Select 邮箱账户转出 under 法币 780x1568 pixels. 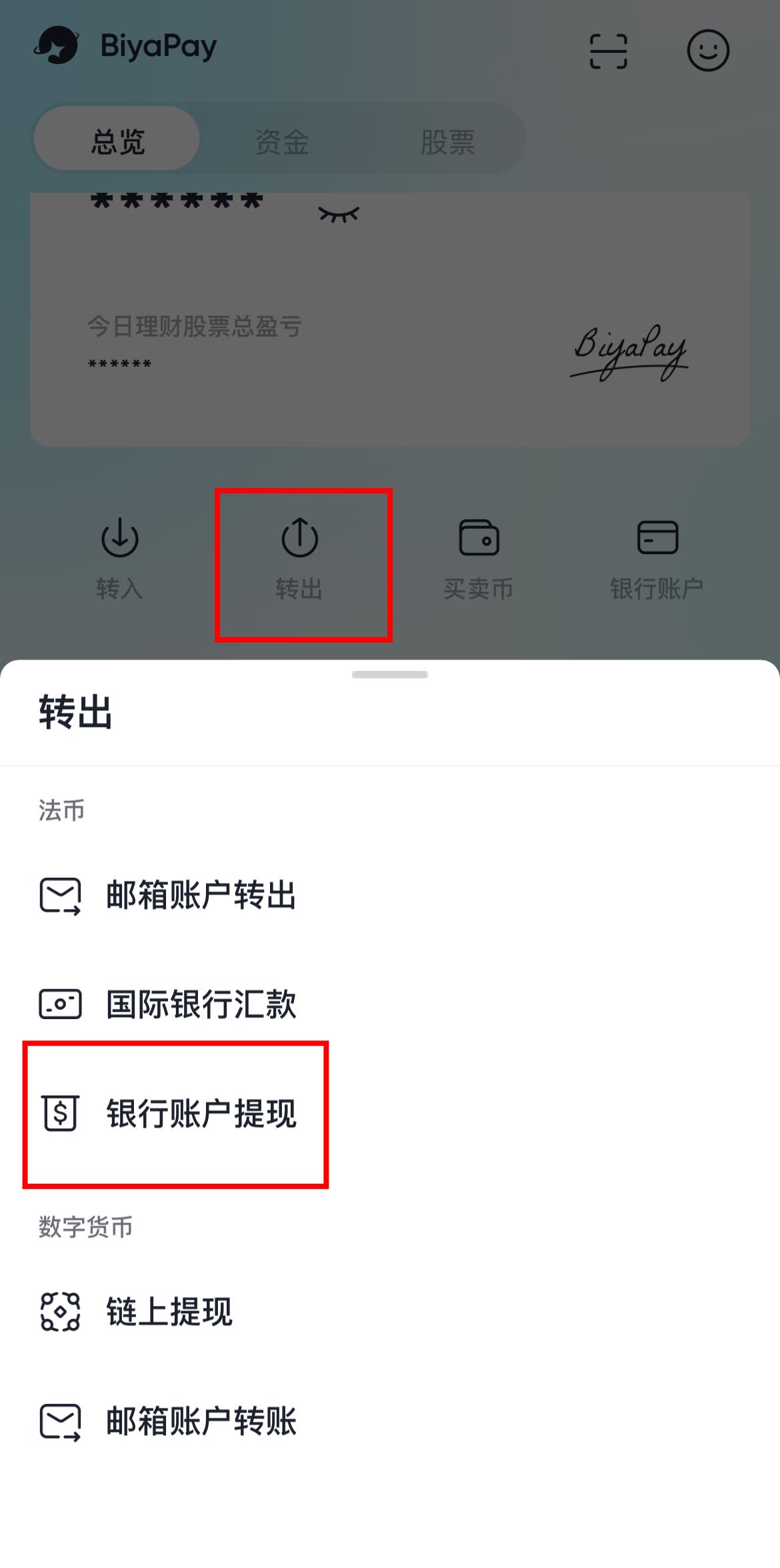tap(200, 895)
